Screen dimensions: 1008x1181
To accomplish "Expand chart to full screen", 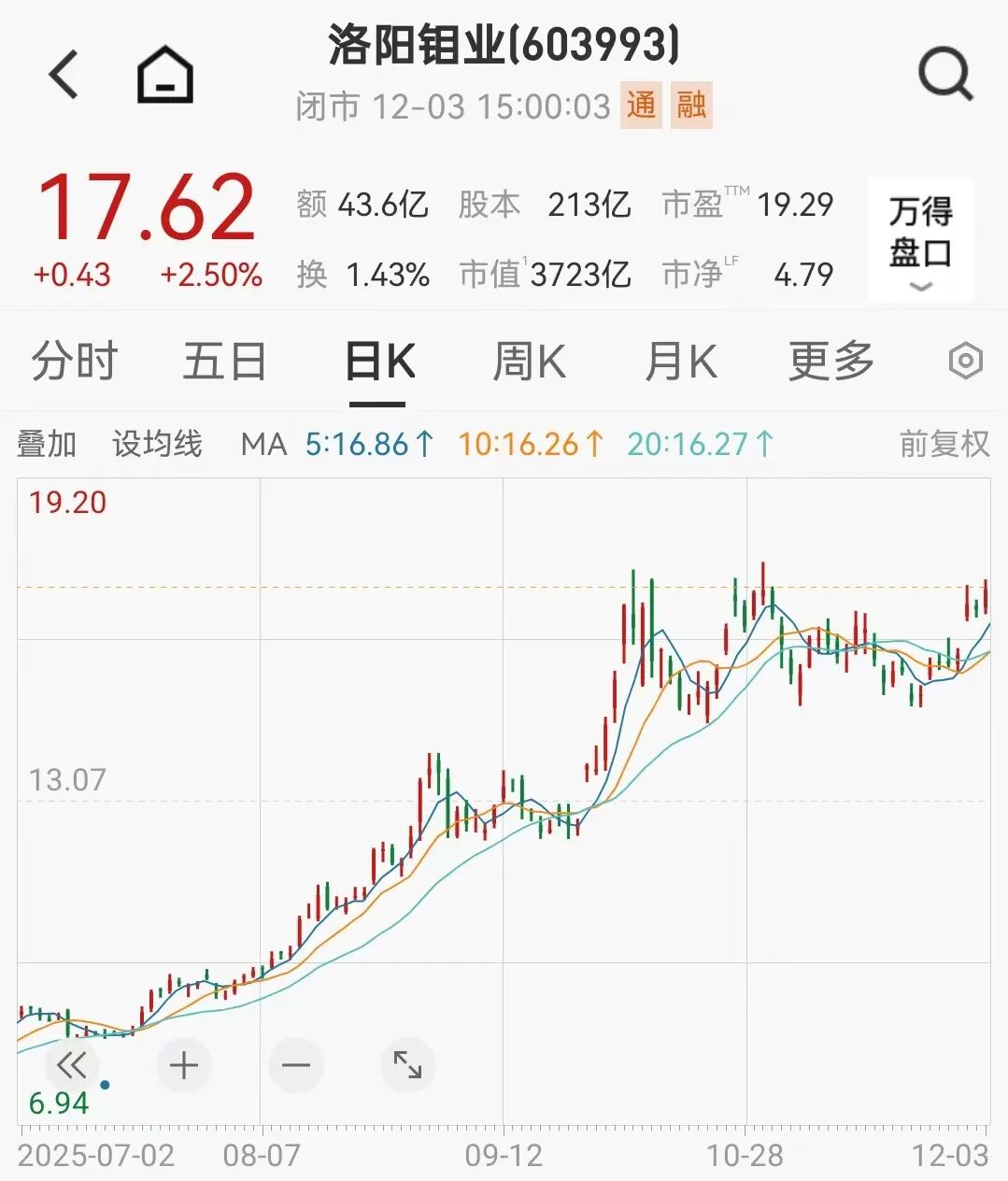I will click(407, 1065).
